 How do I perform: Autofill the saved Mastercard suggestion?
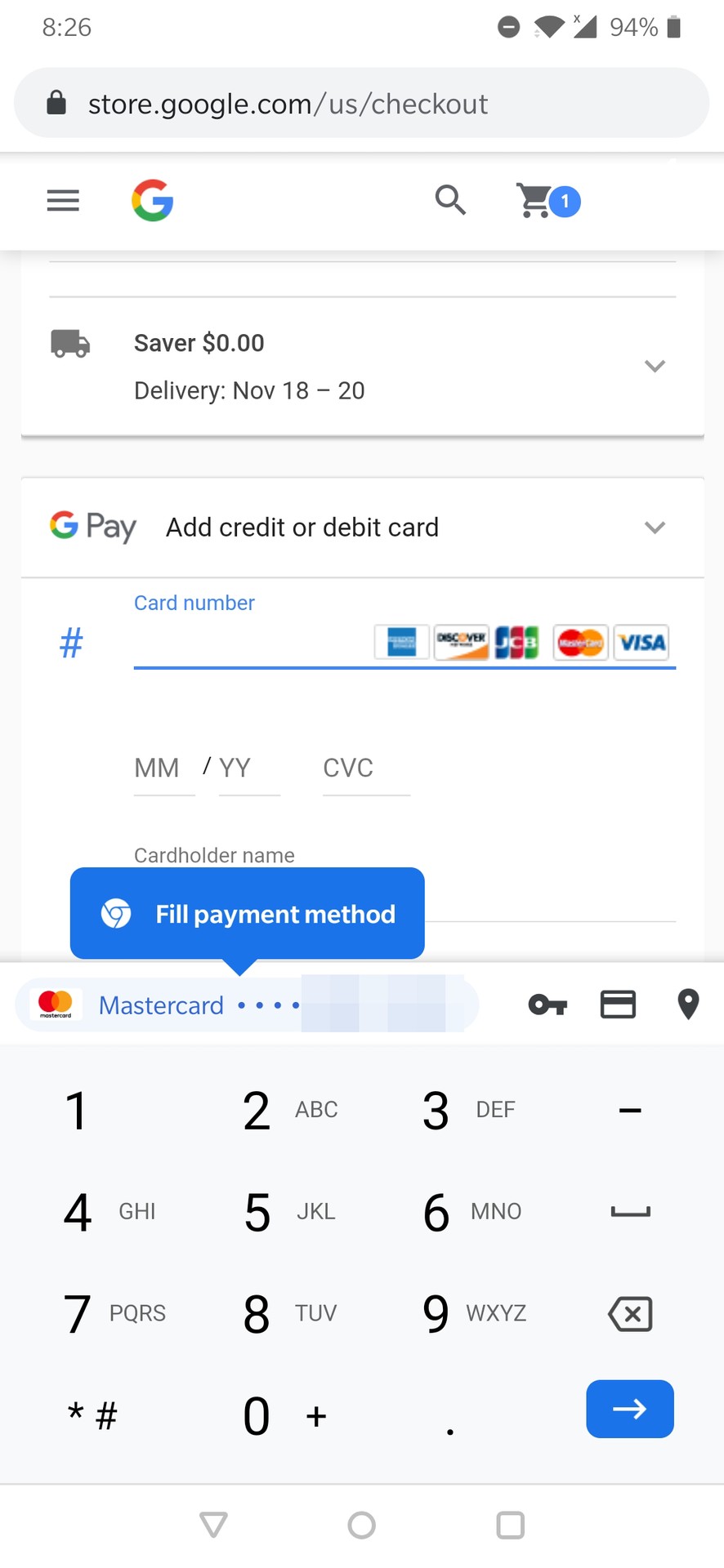(245, 1004)
